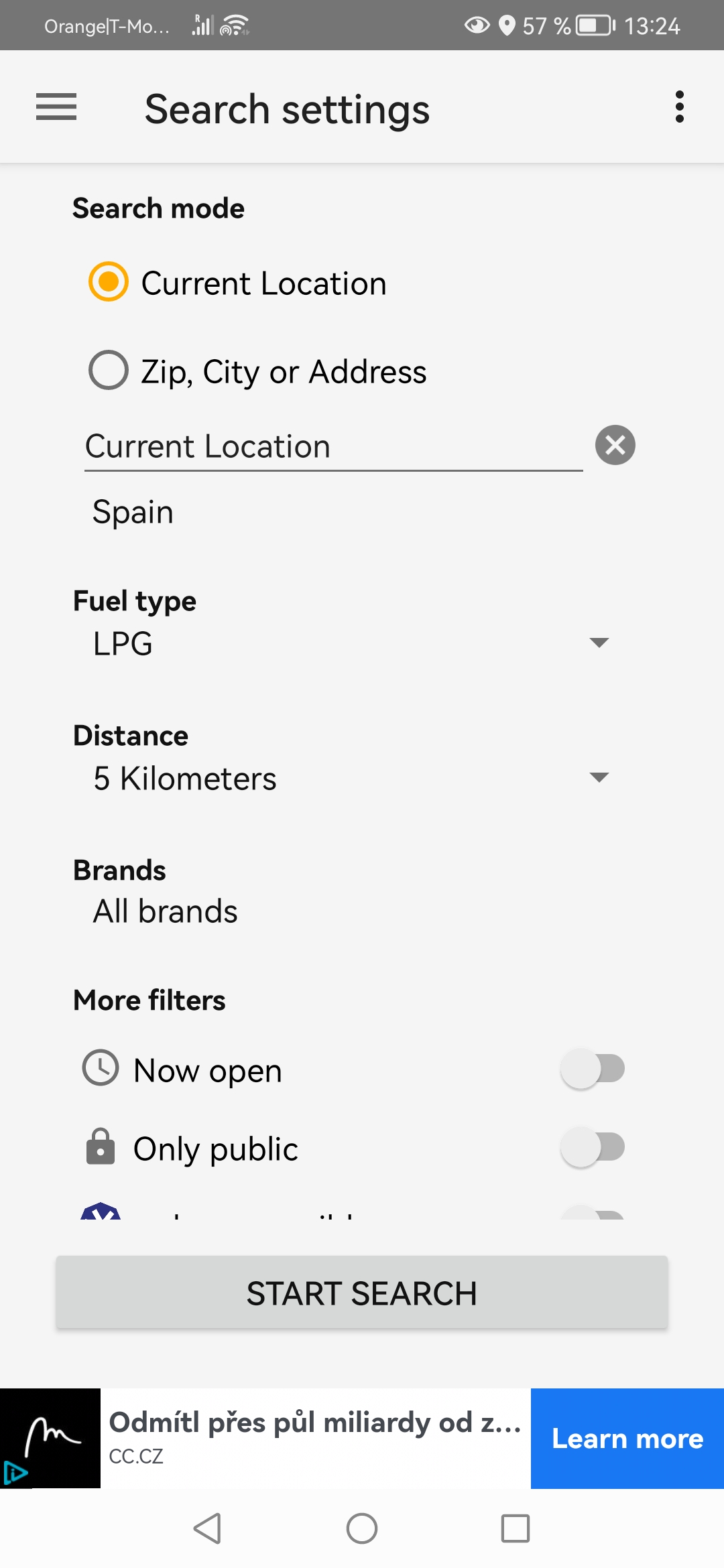Toggle the Only public switch

(x=593, y=1147)
